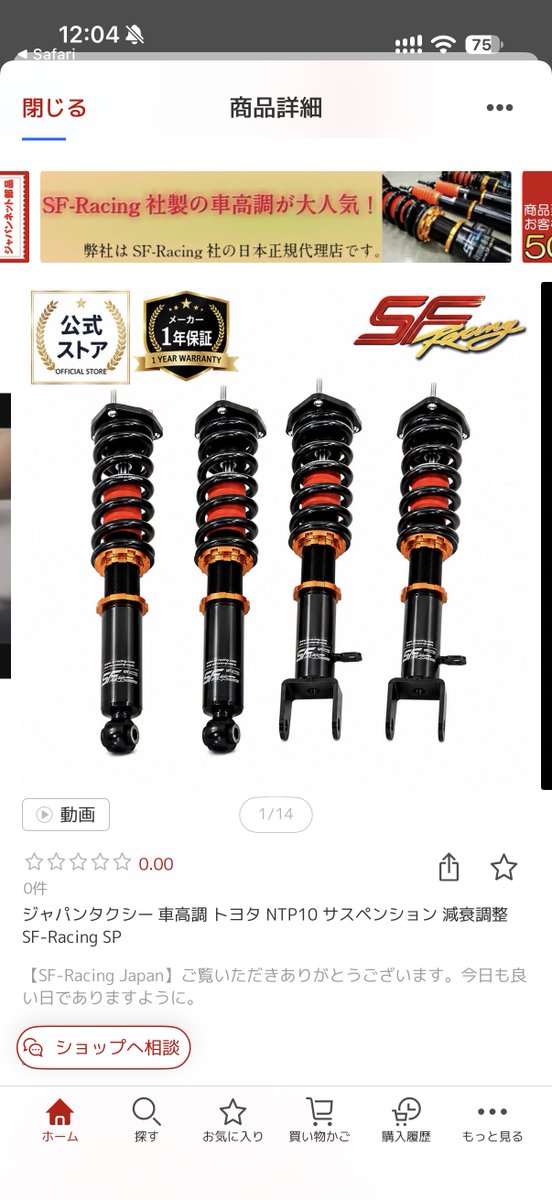Open the 買い物かご shopping cart tab
This screenshot has height=1200, width=552.
[x=320, y=1120]
